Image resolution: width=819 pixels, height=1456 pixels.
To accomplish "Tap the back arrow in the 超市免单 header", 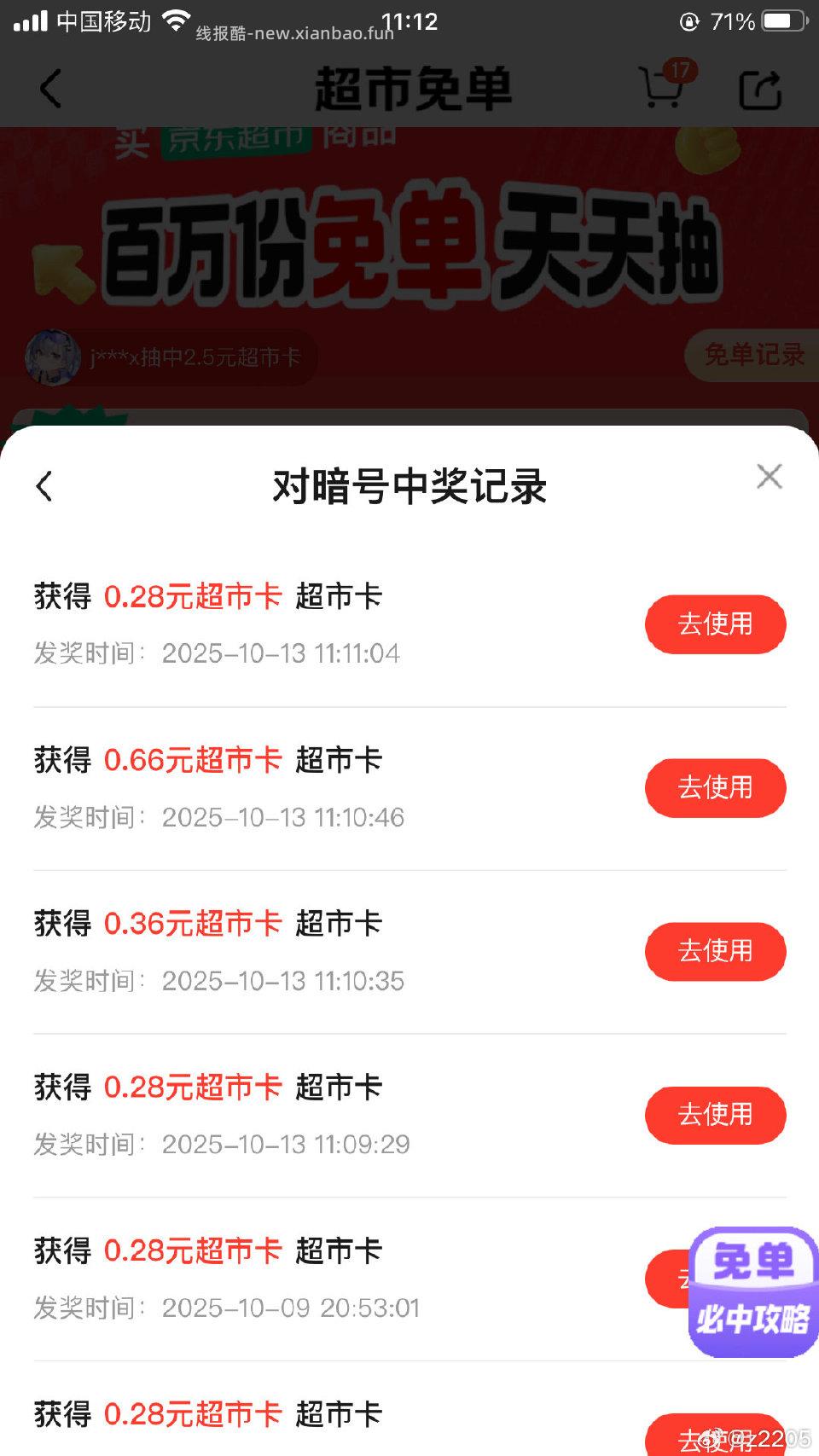I will point(49,88).
